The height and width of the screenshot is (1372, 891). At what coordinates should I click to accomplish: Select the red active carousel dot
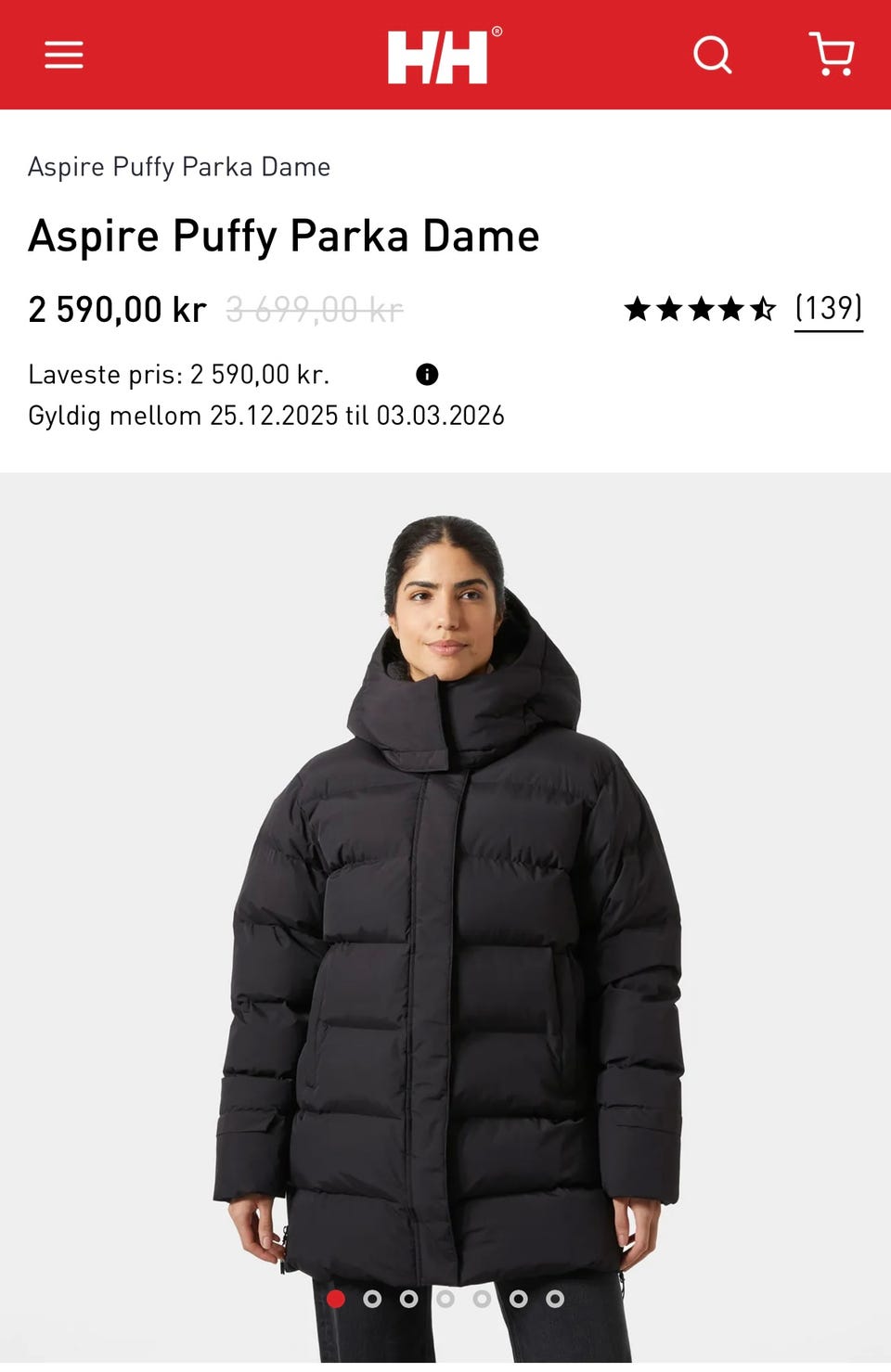click(x=335, y=1299)
